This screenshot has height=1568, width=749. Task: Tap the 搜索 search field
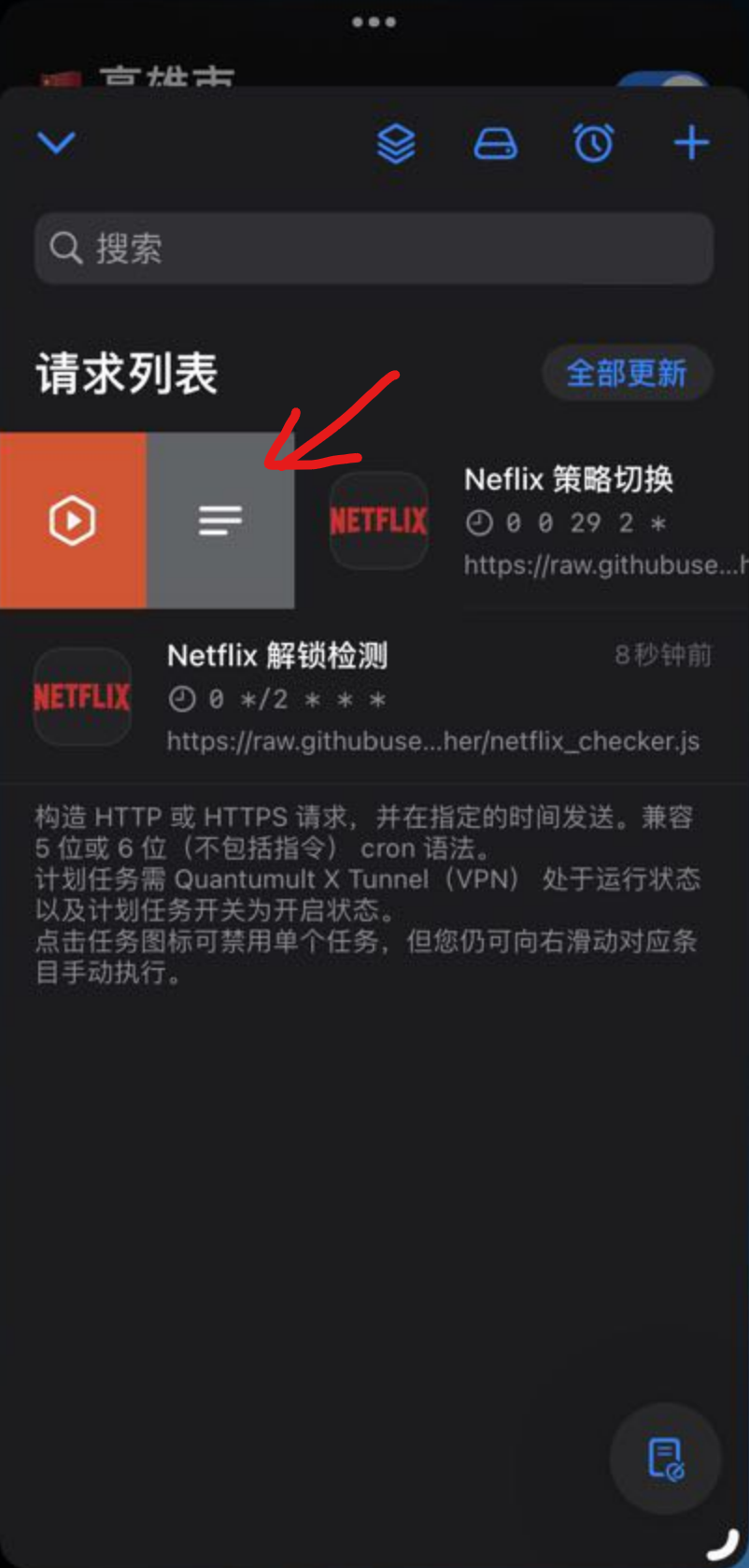click(x=374, y=249)
